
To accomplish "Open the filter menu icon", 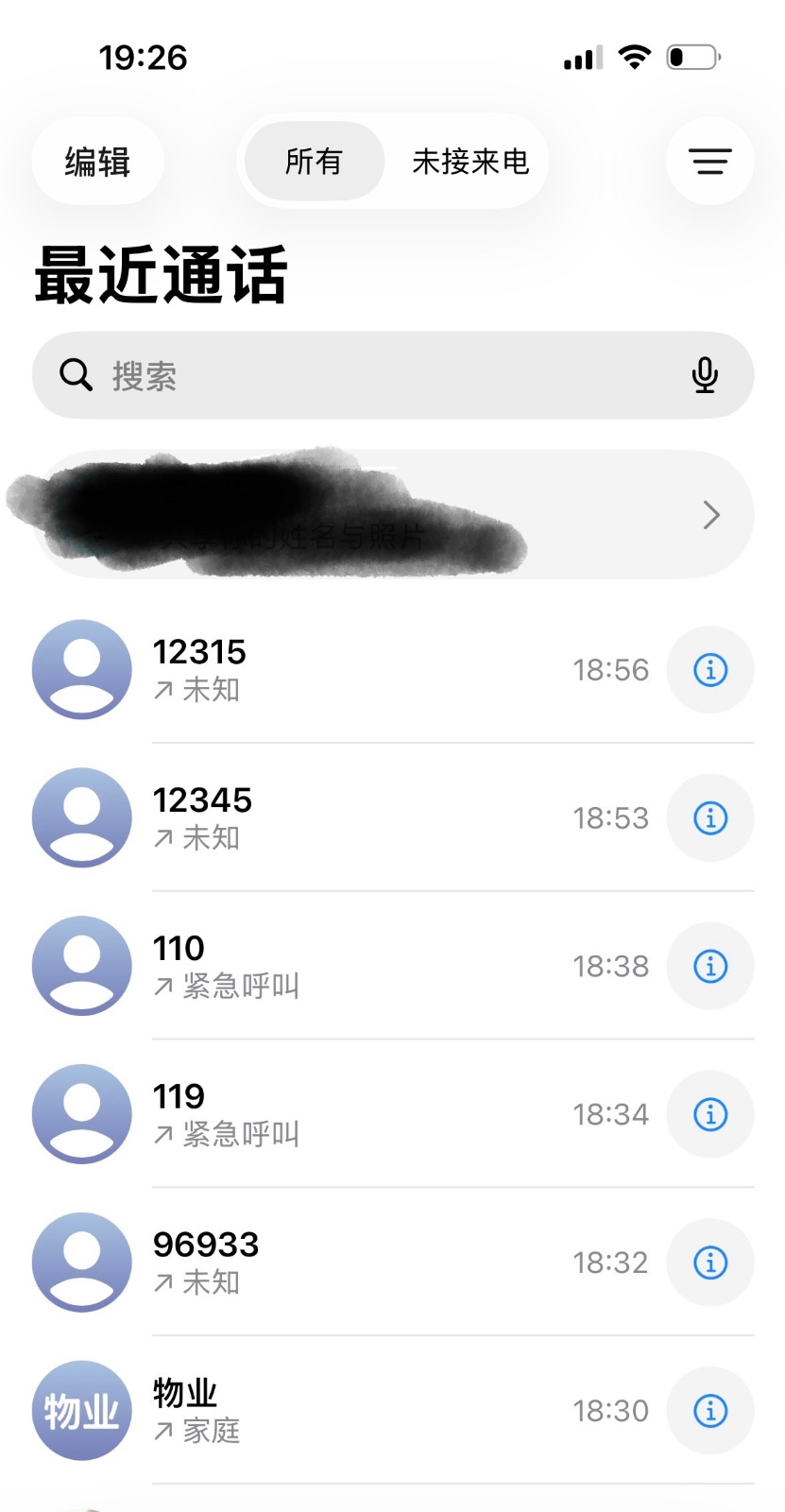I will click(709, 162).
